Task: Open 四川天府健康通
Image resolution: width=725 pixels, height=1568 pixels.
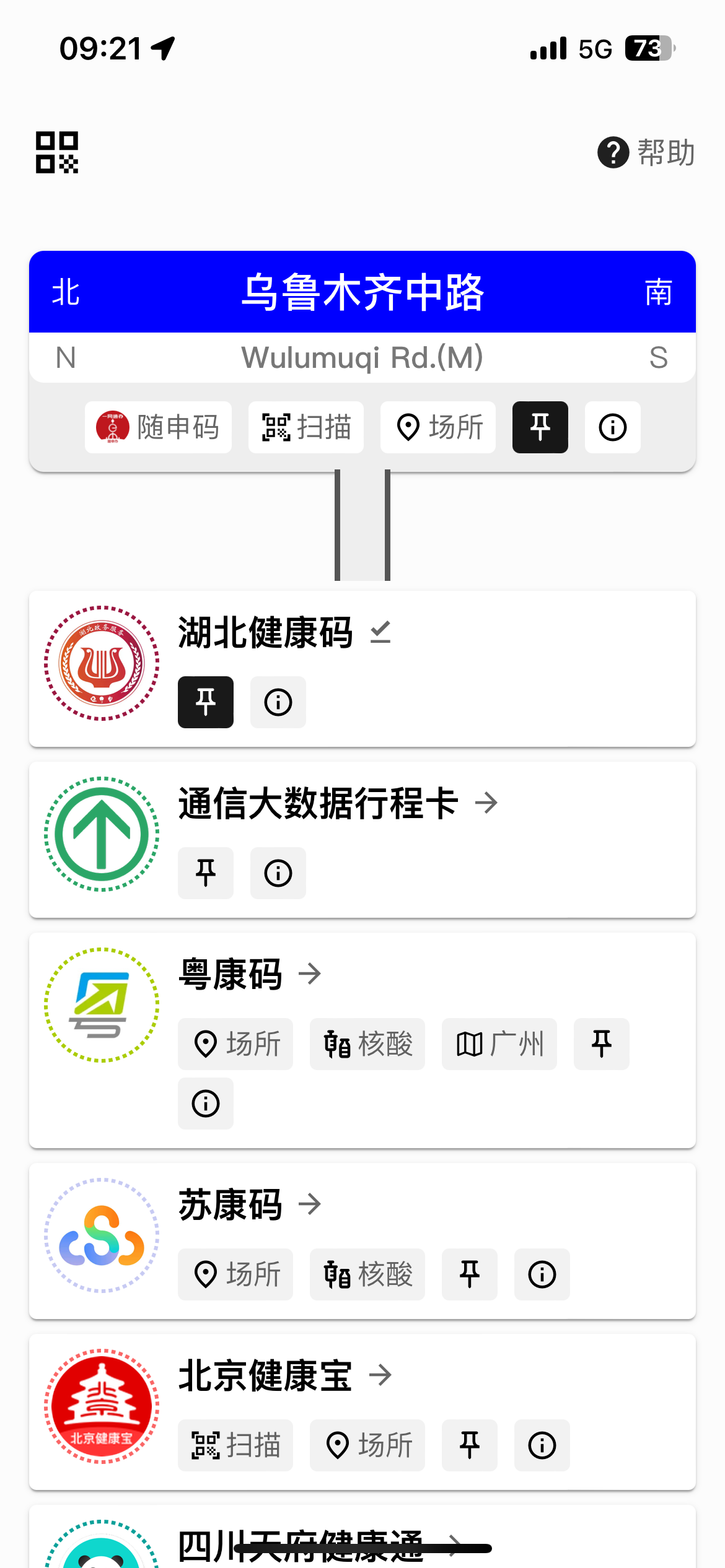Action: (x=301, y=1546)
